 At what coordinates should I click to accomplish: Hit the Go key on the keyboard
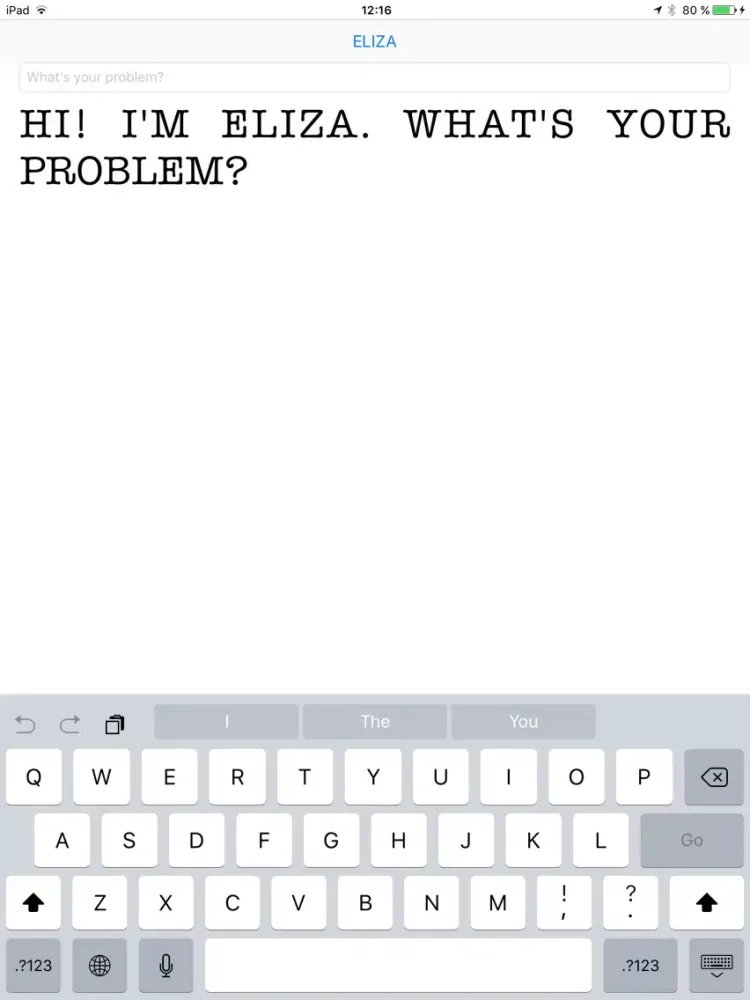click(x=692, y=840)
